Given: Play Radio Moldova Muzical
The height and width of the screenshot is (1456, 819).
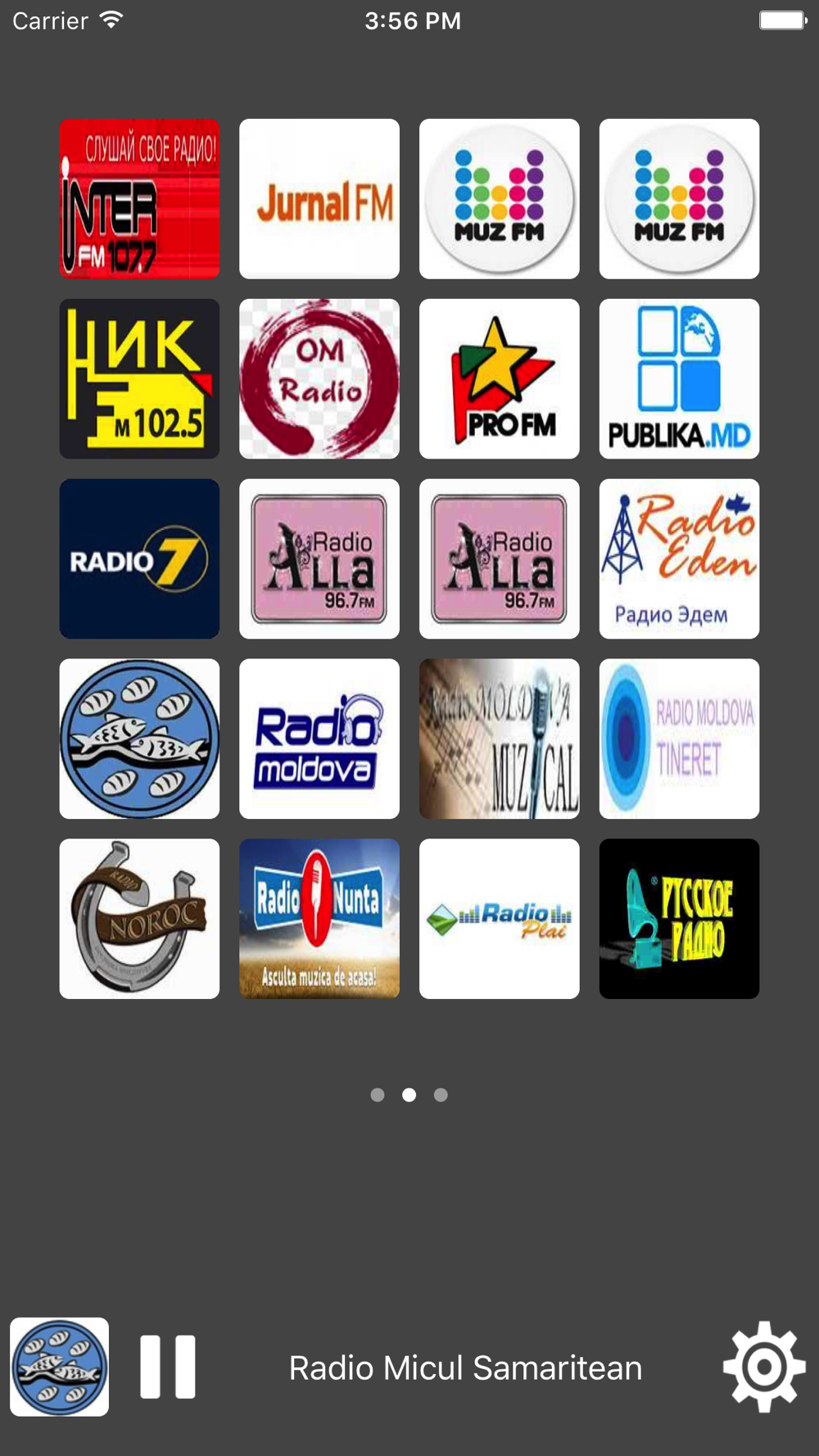Looking at the screenshot, I should point(500,739).
